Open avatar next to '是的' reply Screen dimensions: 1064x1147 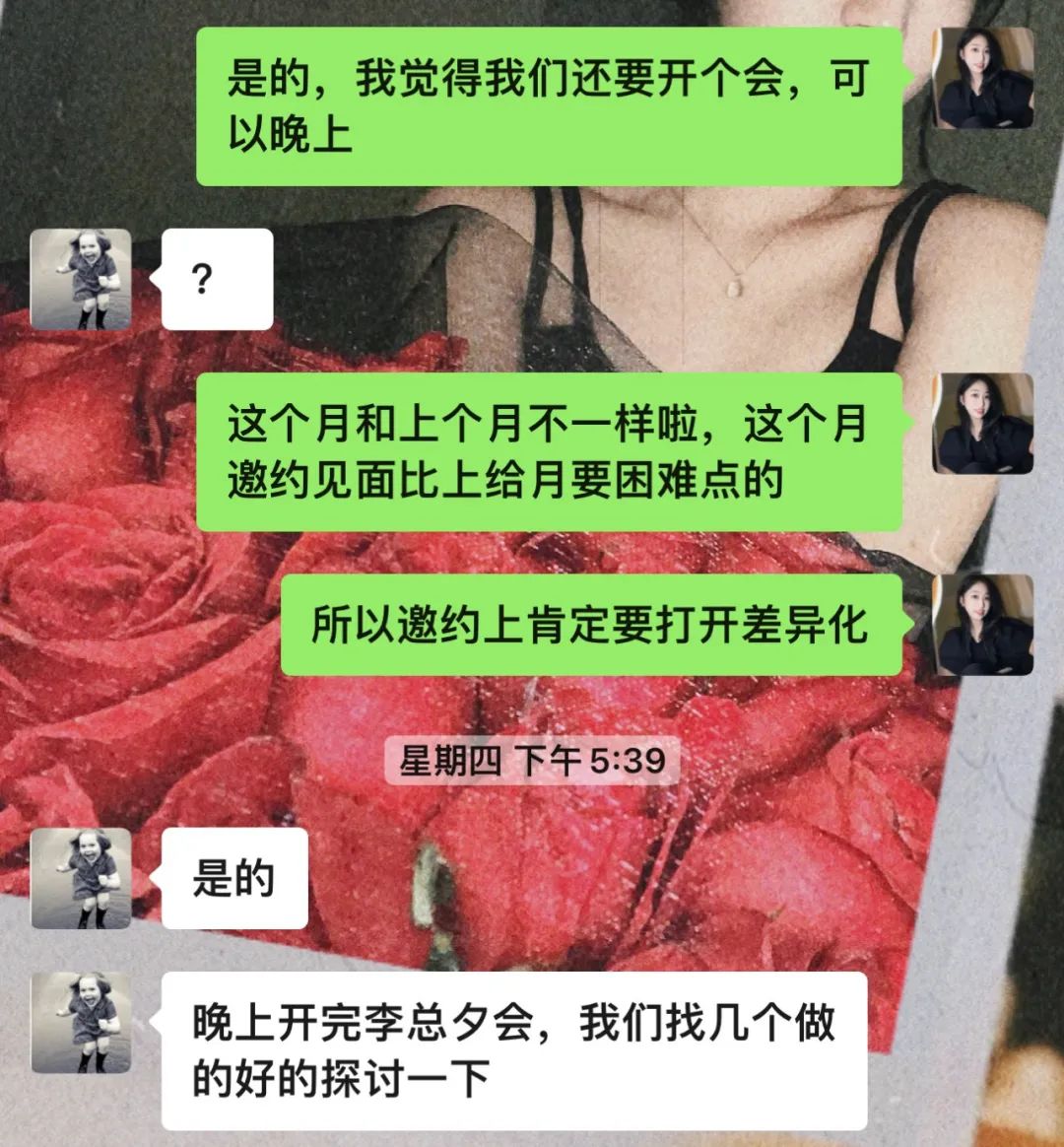pos(81,878)
